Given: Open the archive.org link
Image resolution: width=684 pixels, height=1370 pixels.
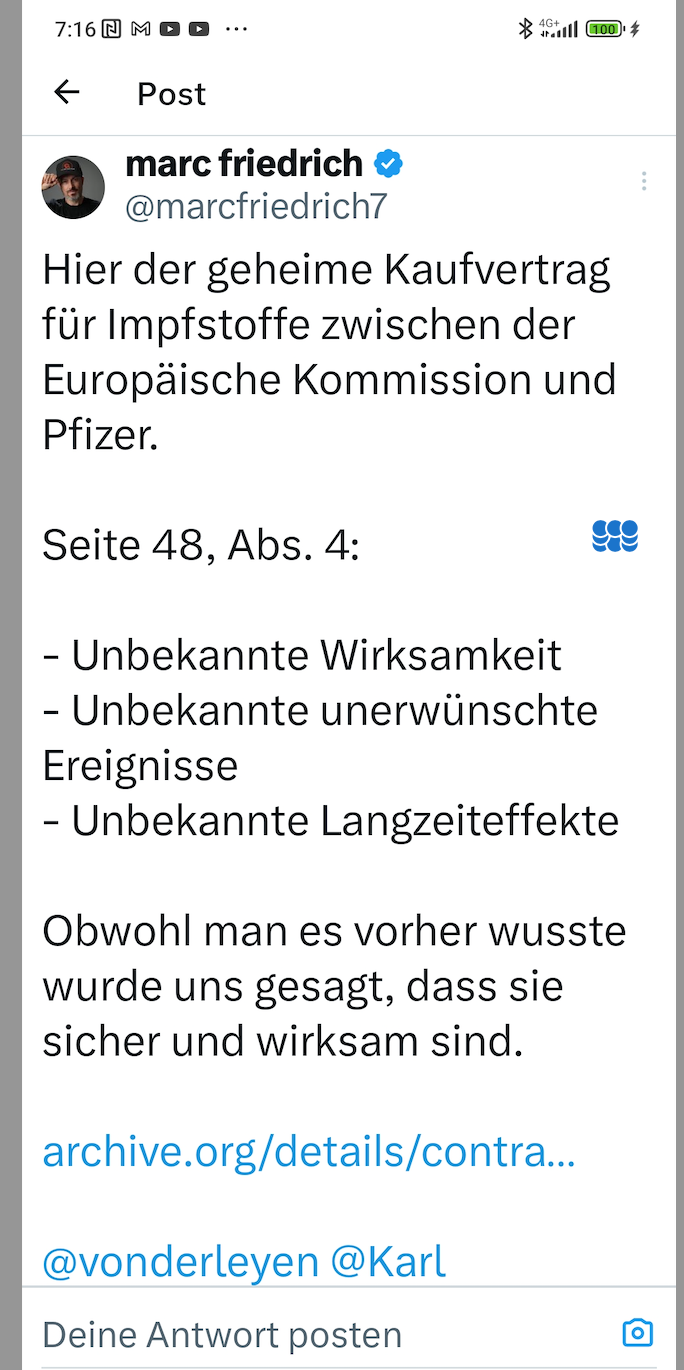Looking at the screenshot, I should [x=309, y=1152].
